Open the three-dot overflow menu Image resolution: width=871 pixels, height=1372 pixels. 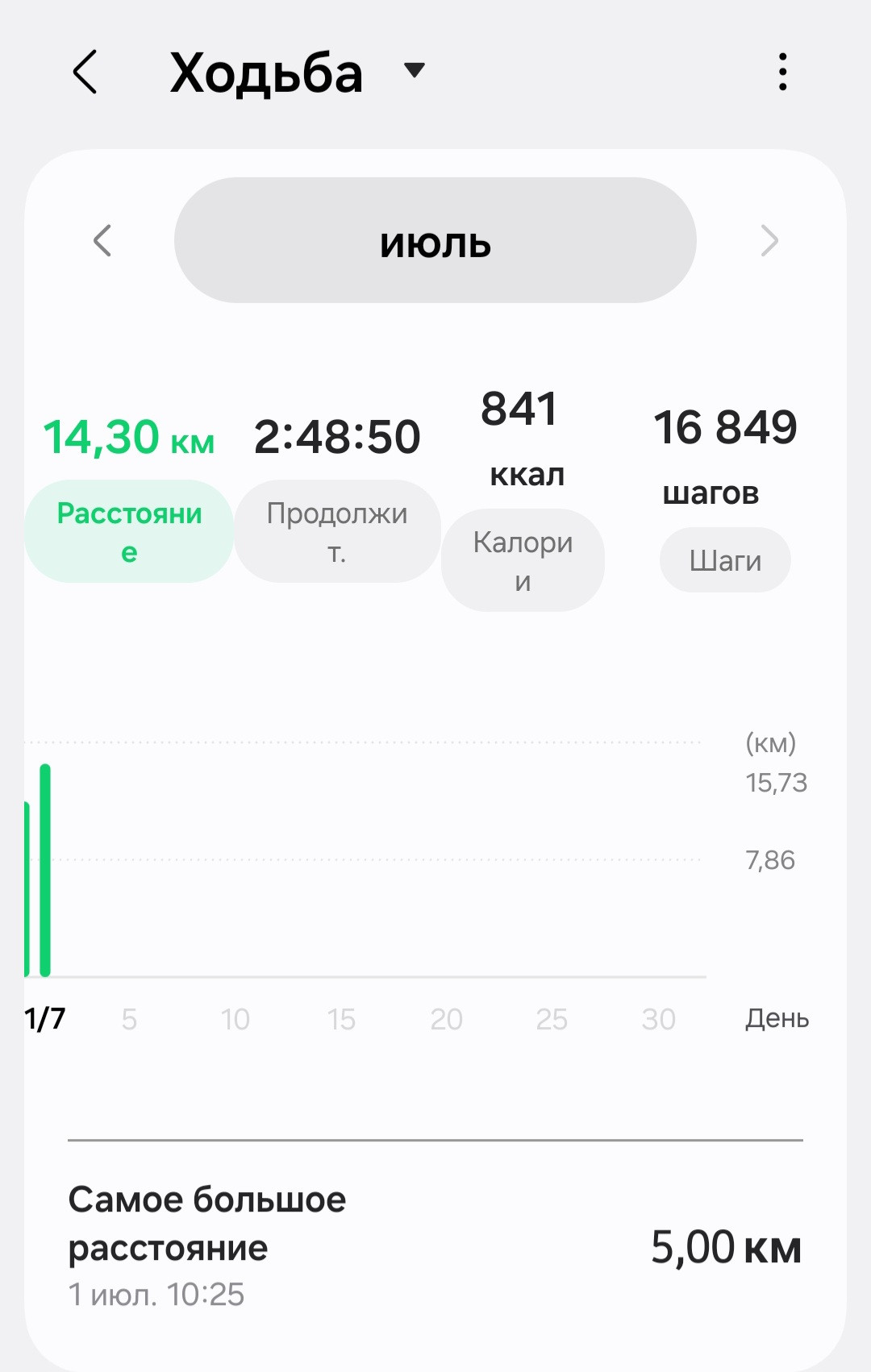tap(782, 72)
